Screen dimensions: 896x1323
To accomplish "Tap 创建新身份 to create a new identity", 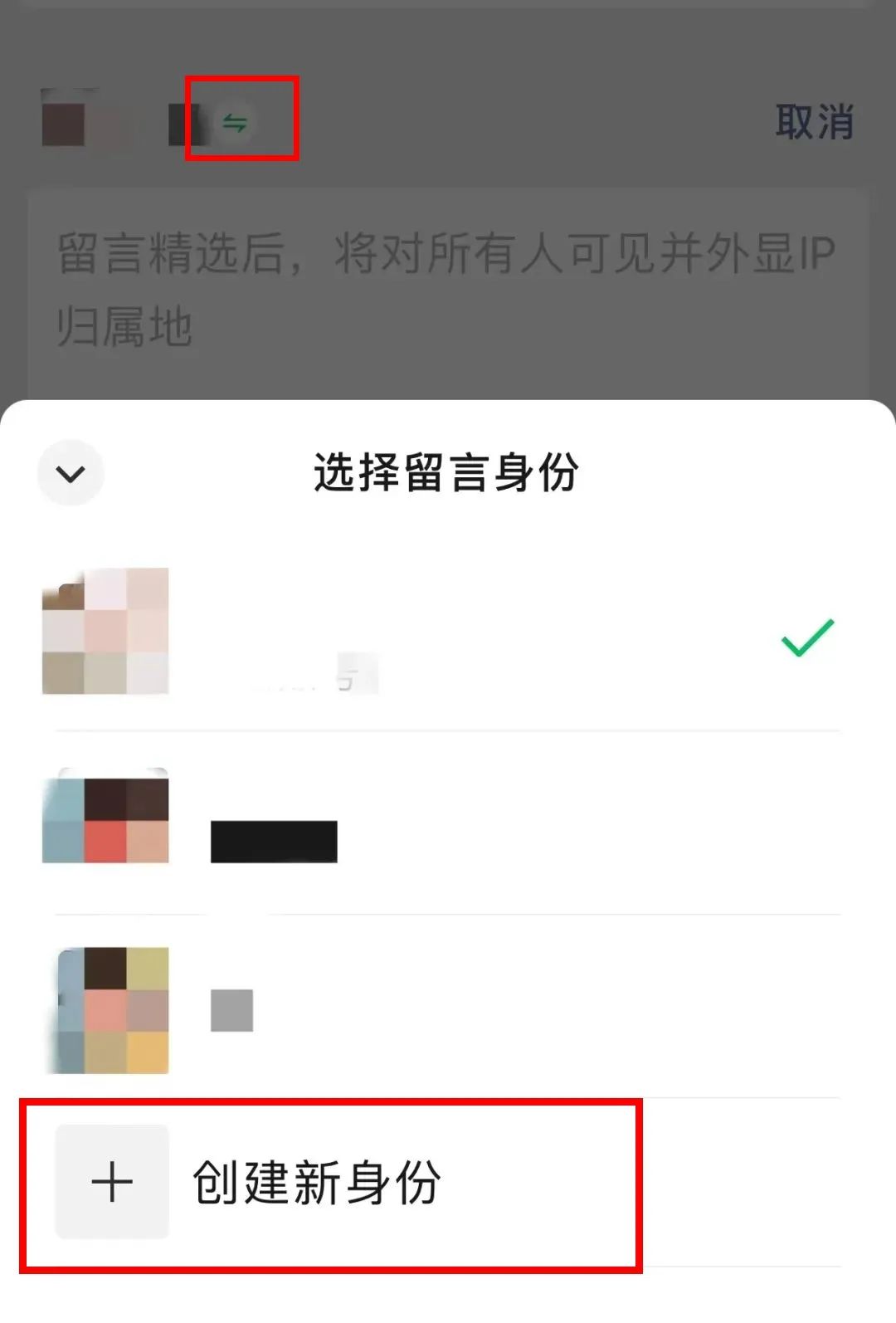I will point(317,1182).
